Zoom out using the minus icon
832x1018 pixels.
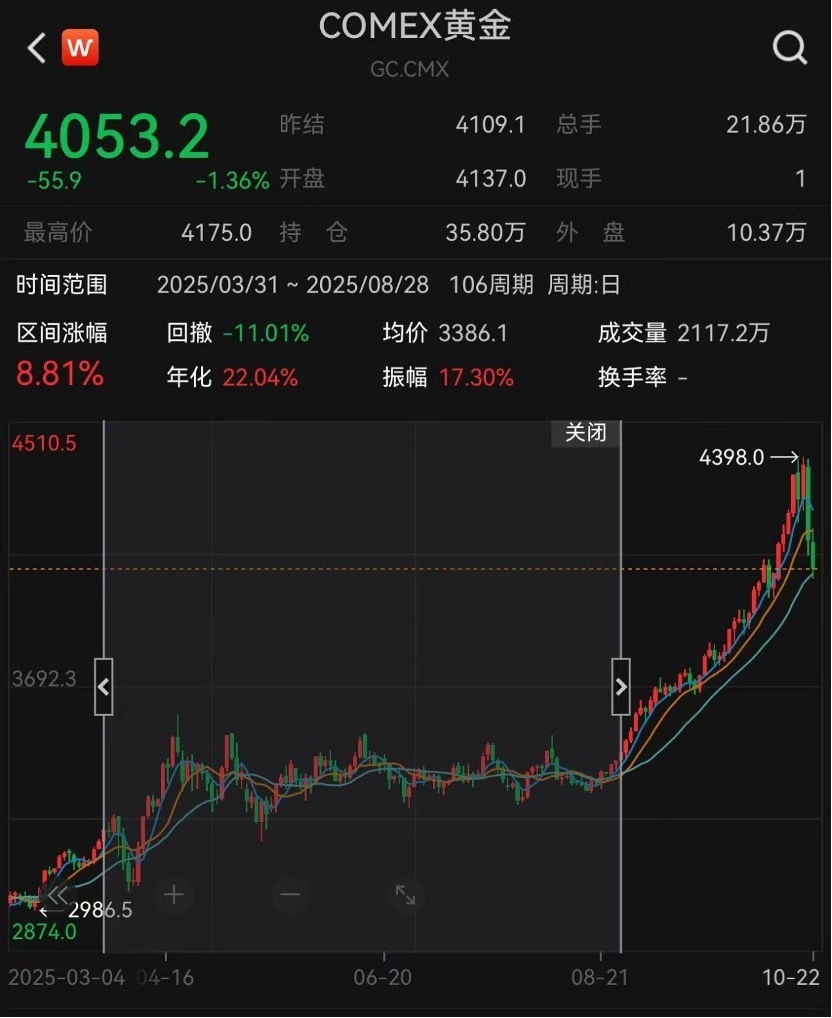(x=289, y=896)
